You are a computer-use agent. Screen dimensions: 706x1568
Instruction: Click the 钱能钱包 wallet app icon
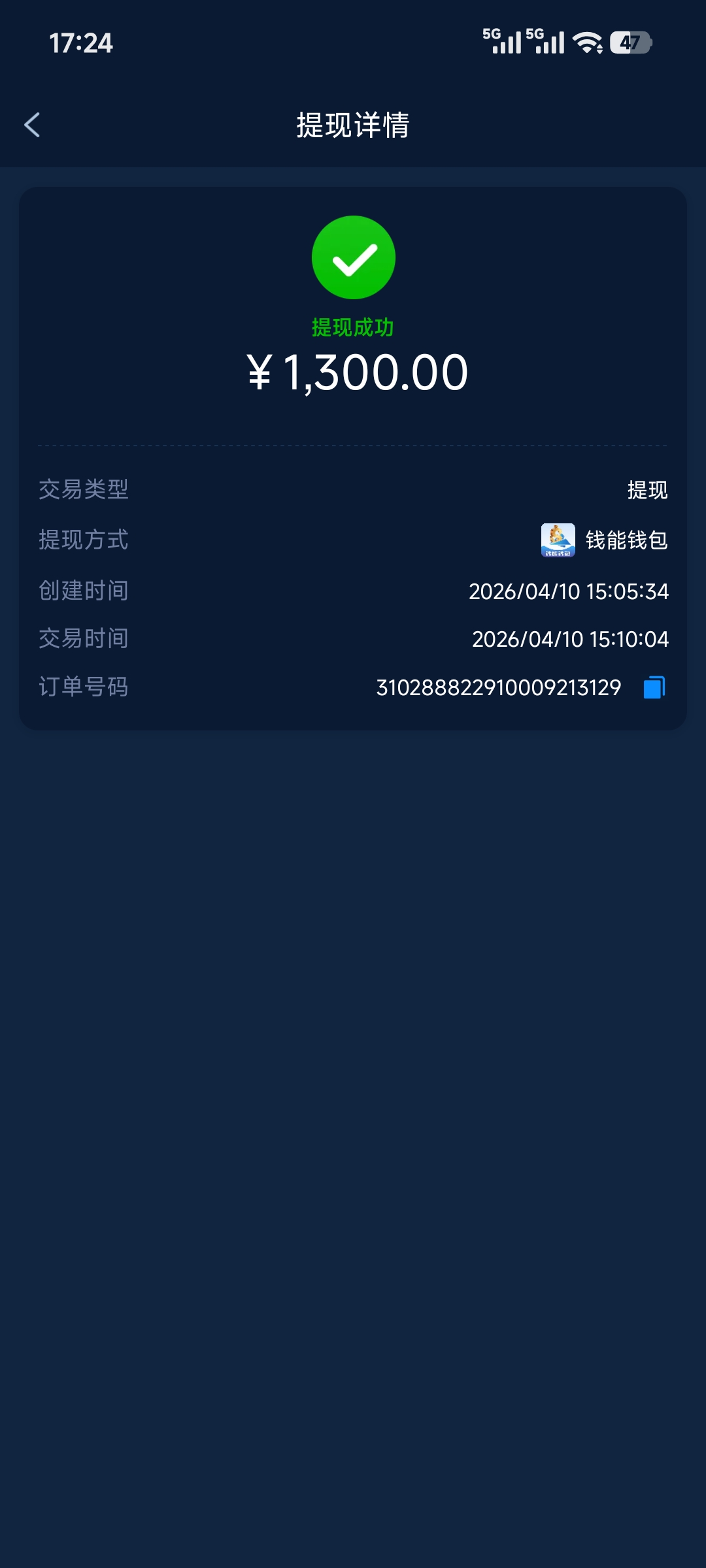(x=556, y=540)
